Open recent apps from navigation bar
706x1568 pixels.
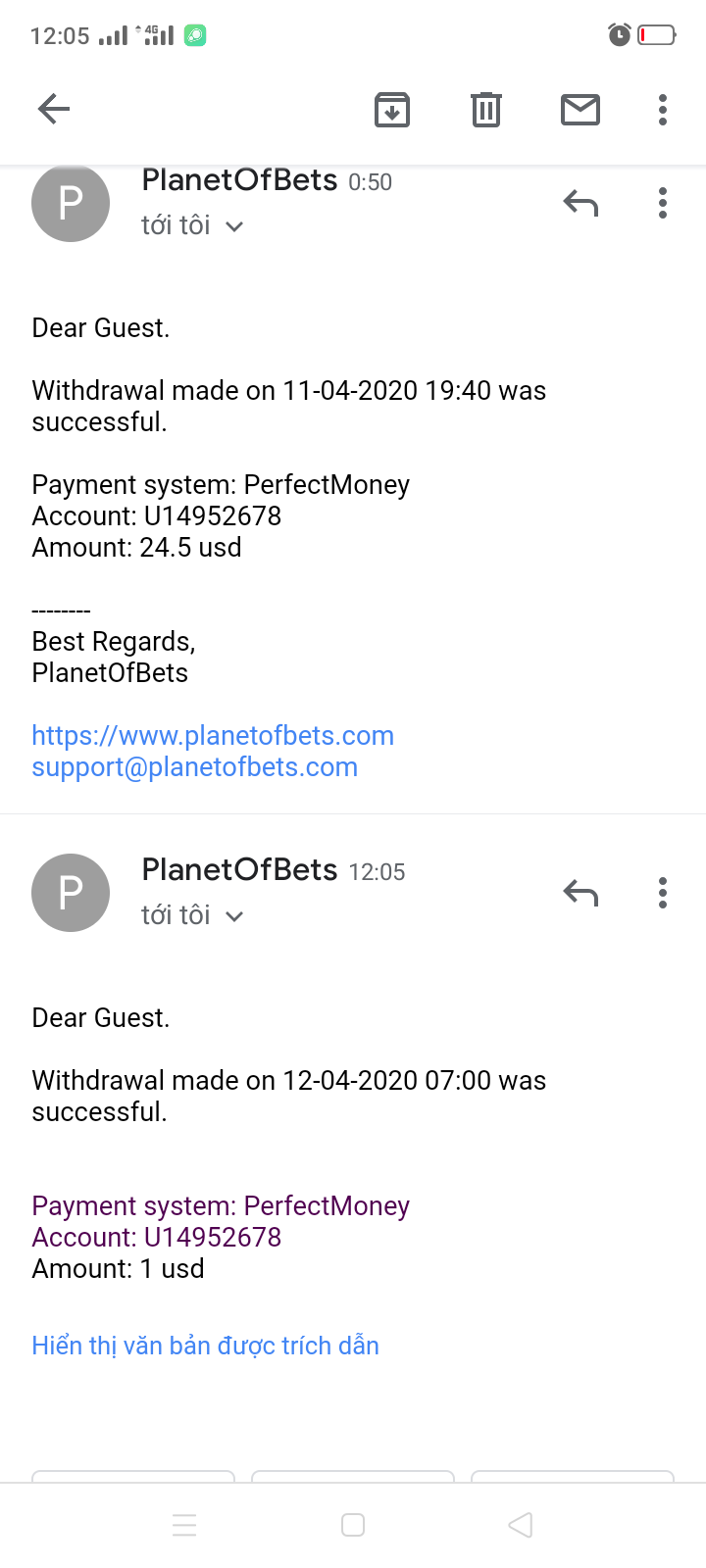pos(184,1525)
